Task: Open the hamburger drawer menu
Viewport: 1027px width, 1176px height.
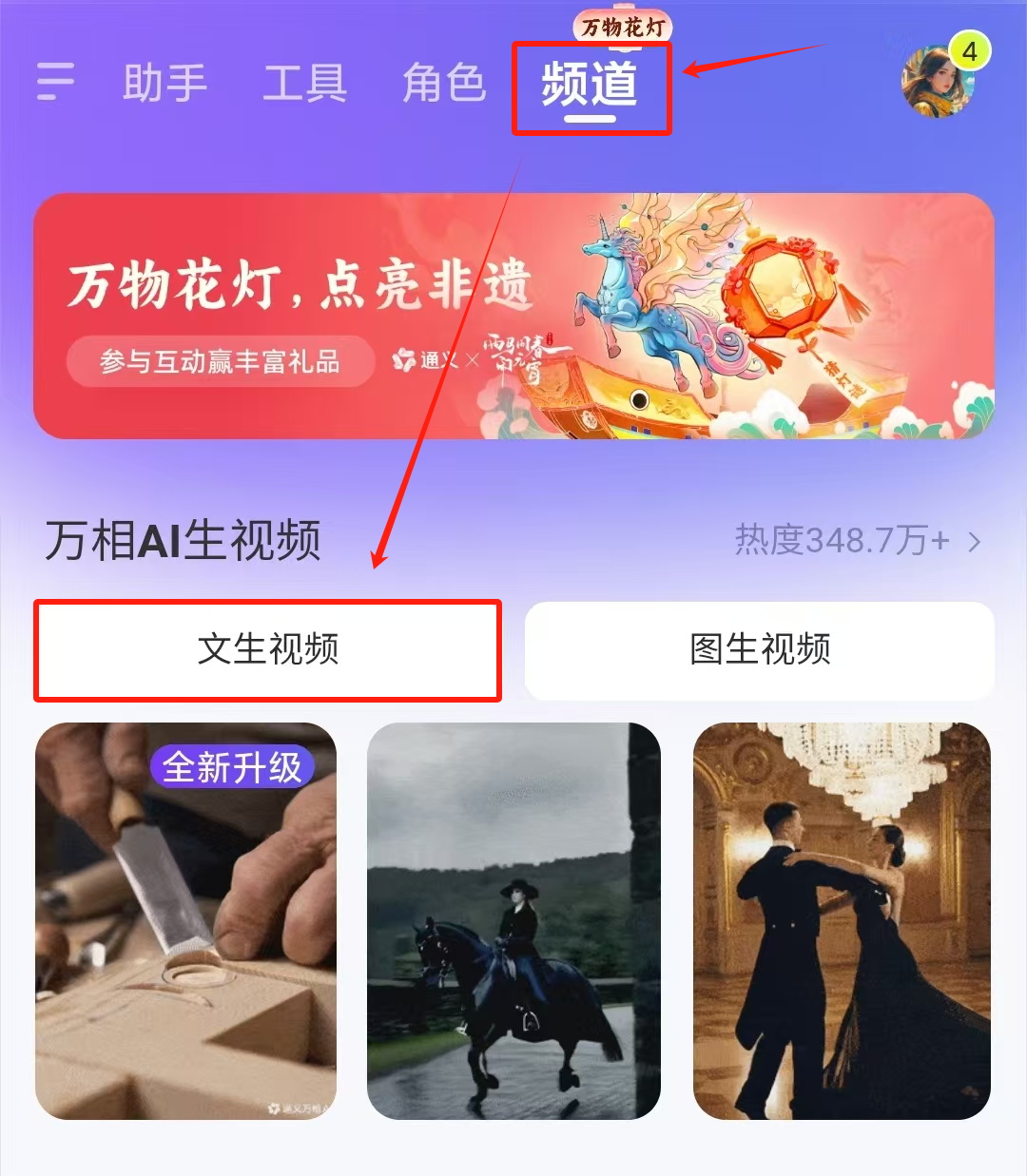Action: click(55, 82)
